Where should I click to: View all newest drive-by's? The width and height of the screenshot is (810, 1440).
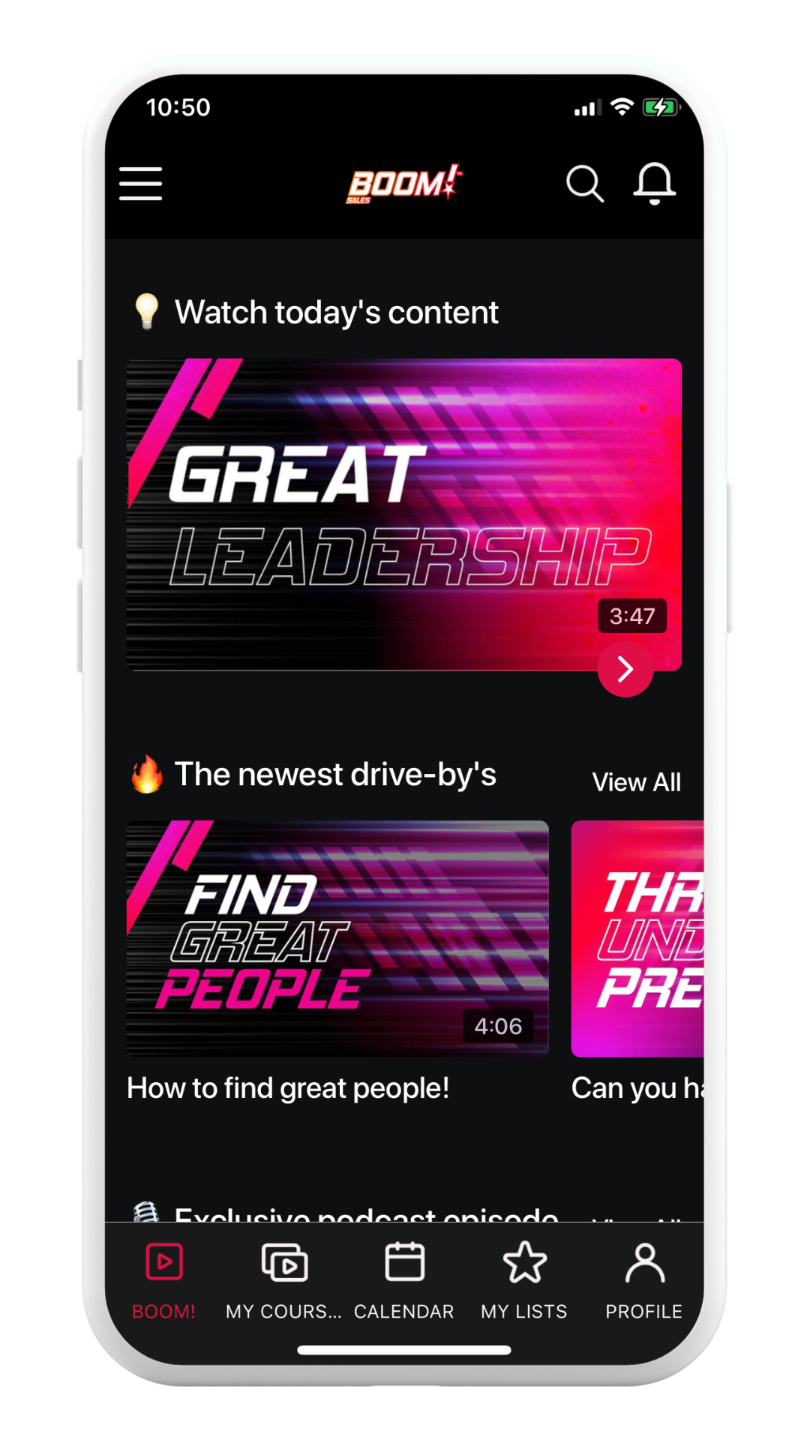point(636,782)
